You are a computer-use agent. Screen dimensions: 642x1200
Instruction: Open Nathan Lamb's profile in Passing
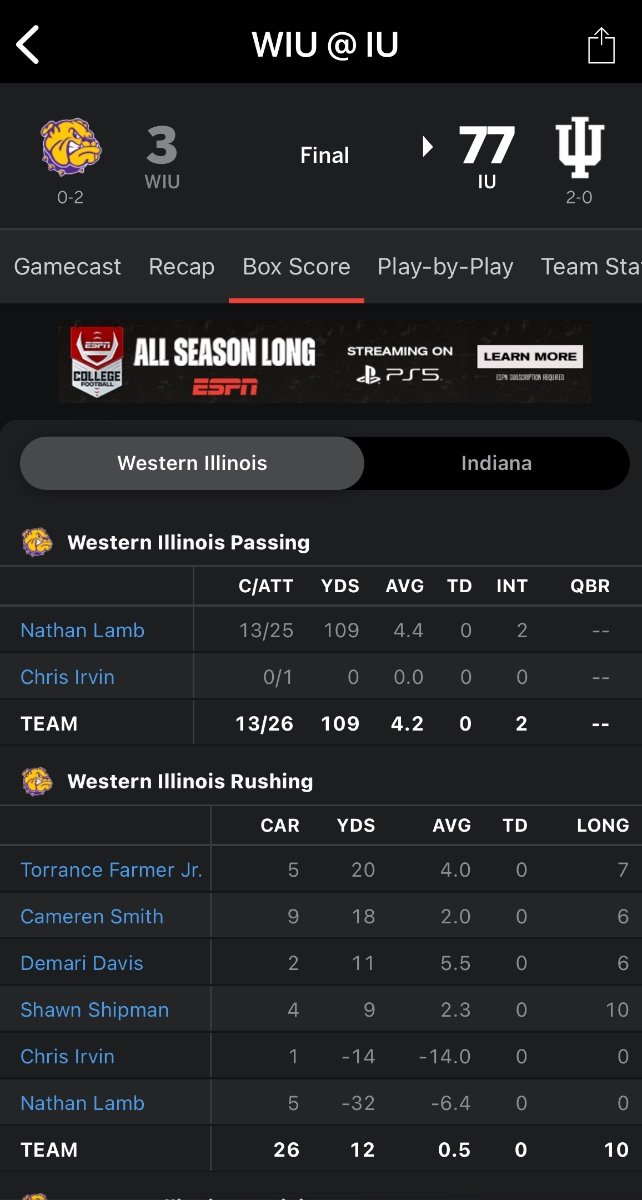point(82,630)
